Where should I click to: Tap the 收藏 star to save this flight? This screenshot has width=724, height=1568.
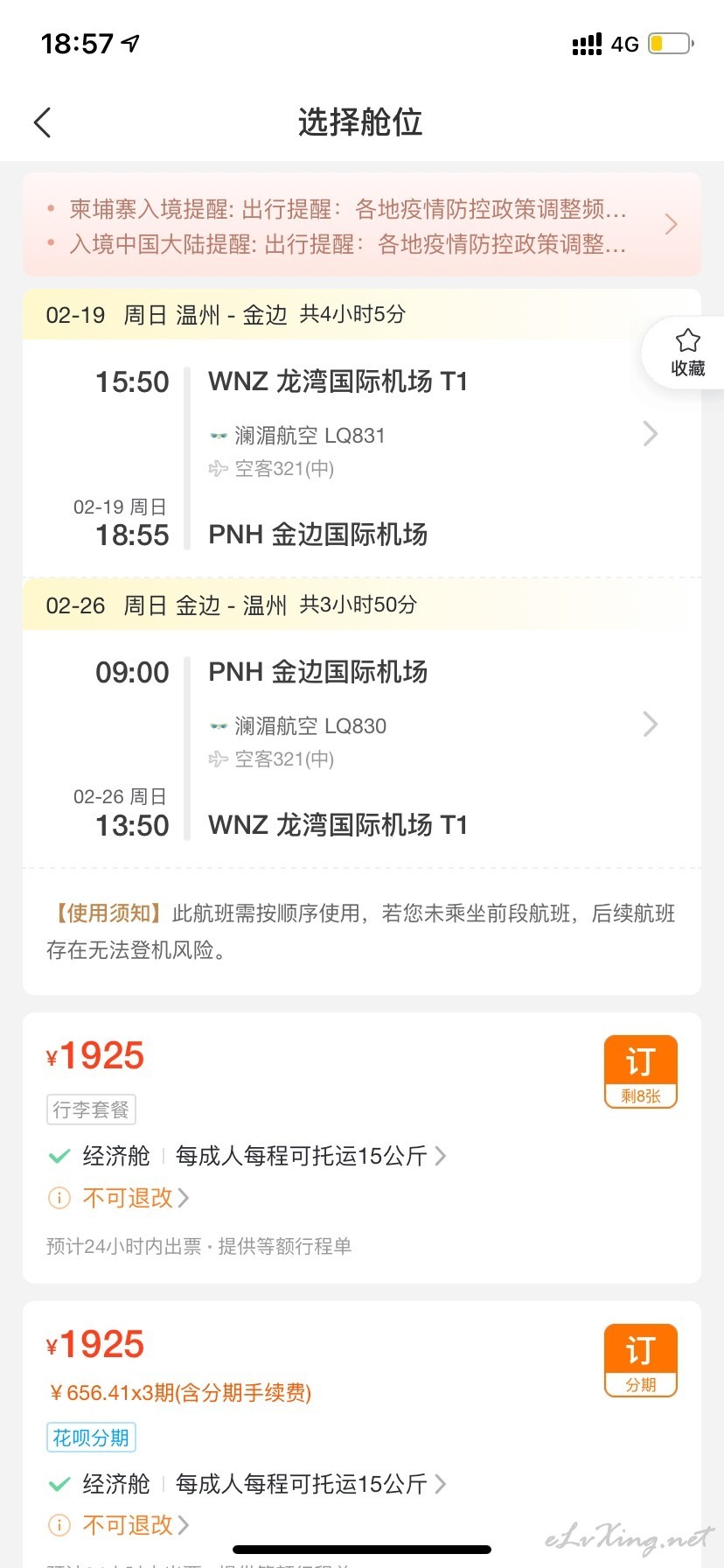click(687, 353)
